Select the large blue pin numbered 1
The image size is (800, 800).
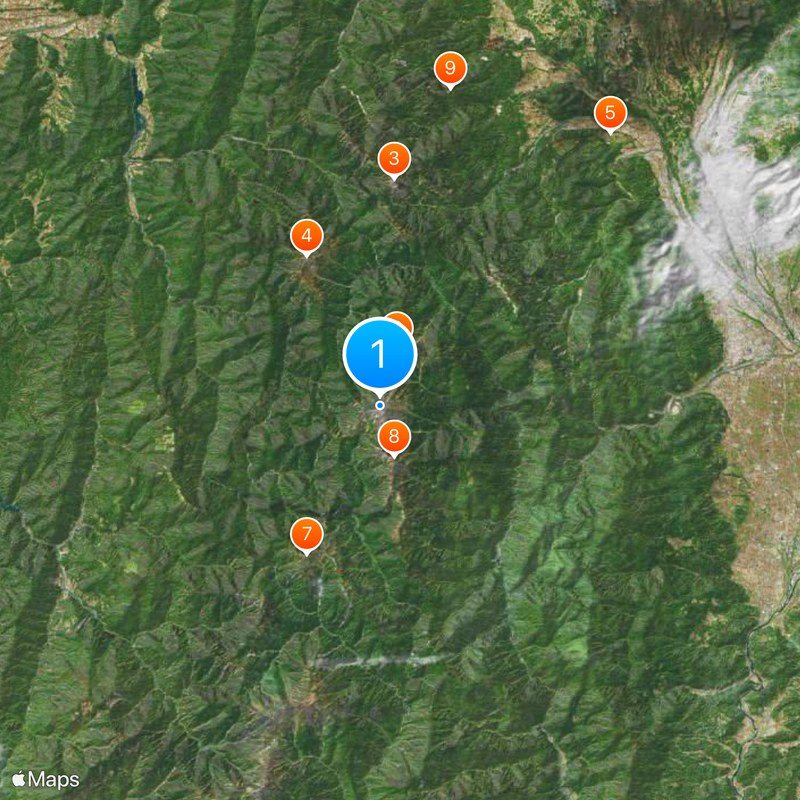379,353
